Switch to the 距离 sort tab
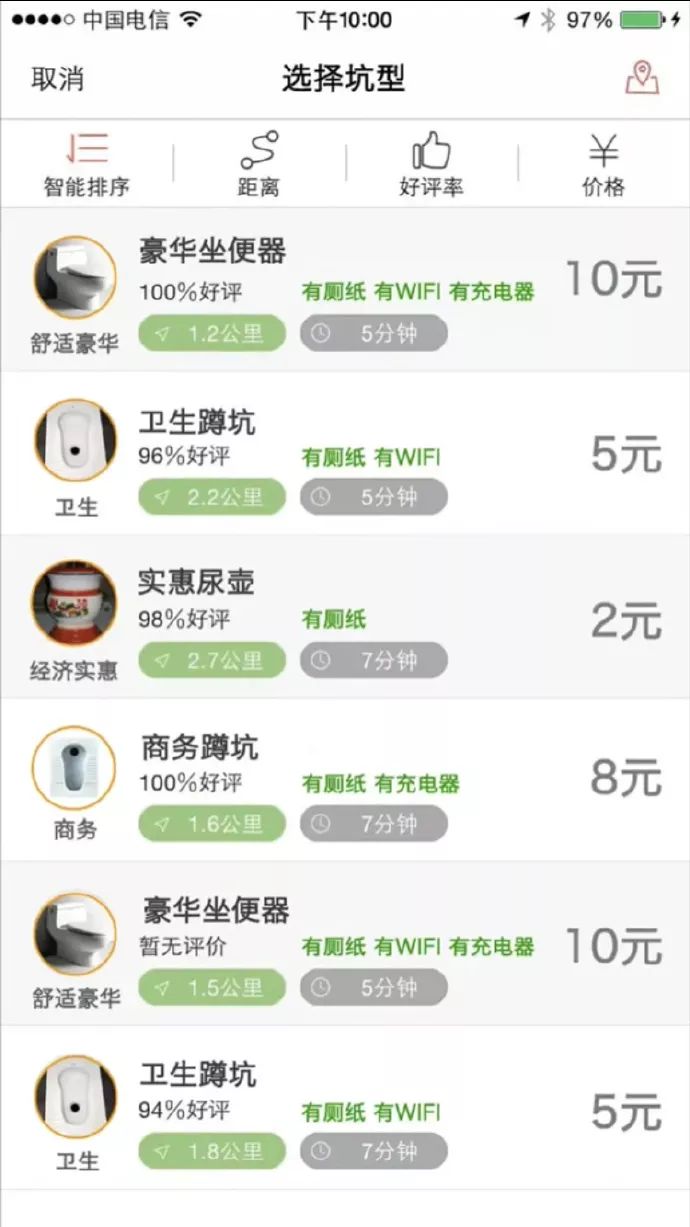This screenshot has width=690, height=1227. coord(259,164)
